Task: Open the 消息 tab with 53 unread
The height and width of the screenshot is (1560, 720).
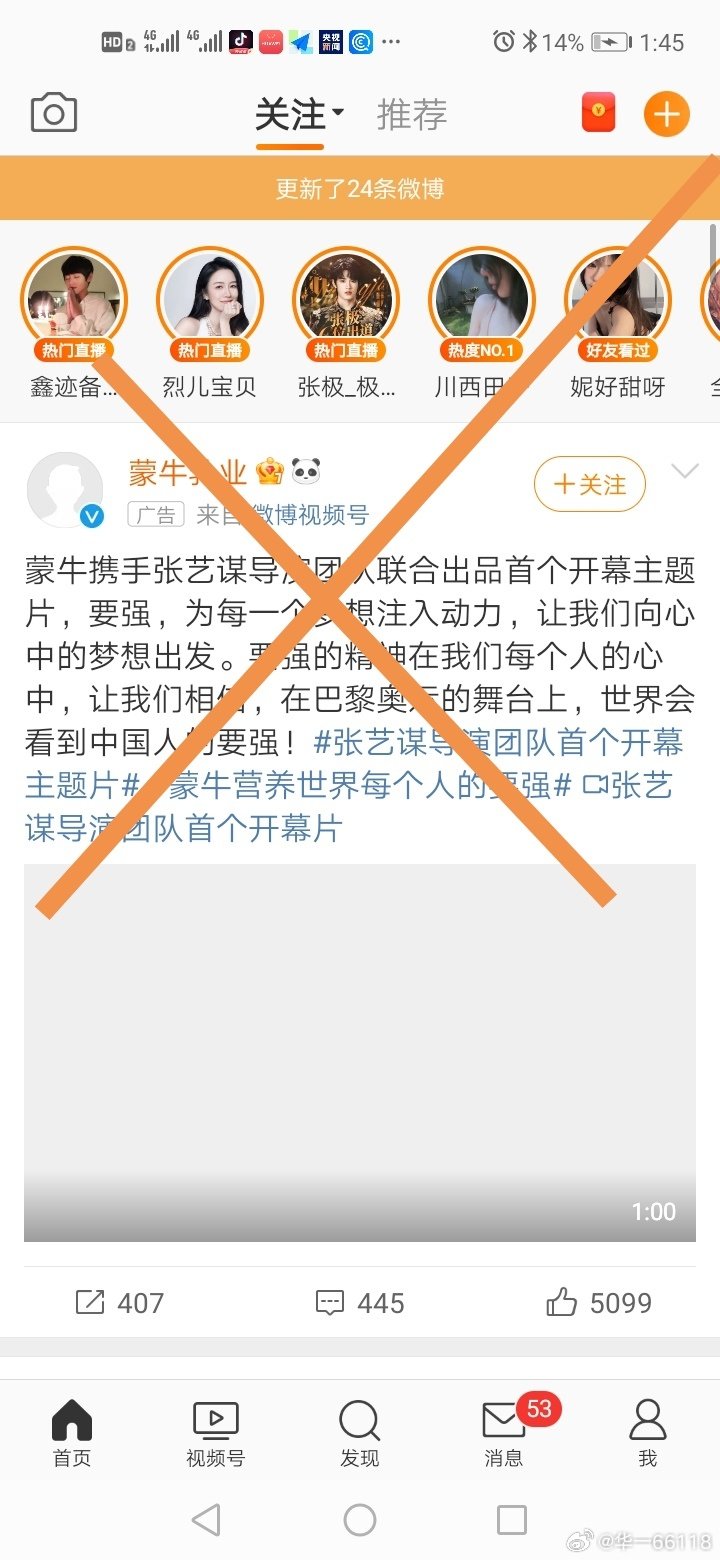Action: pyautogui.click(x=504, y=1434)
